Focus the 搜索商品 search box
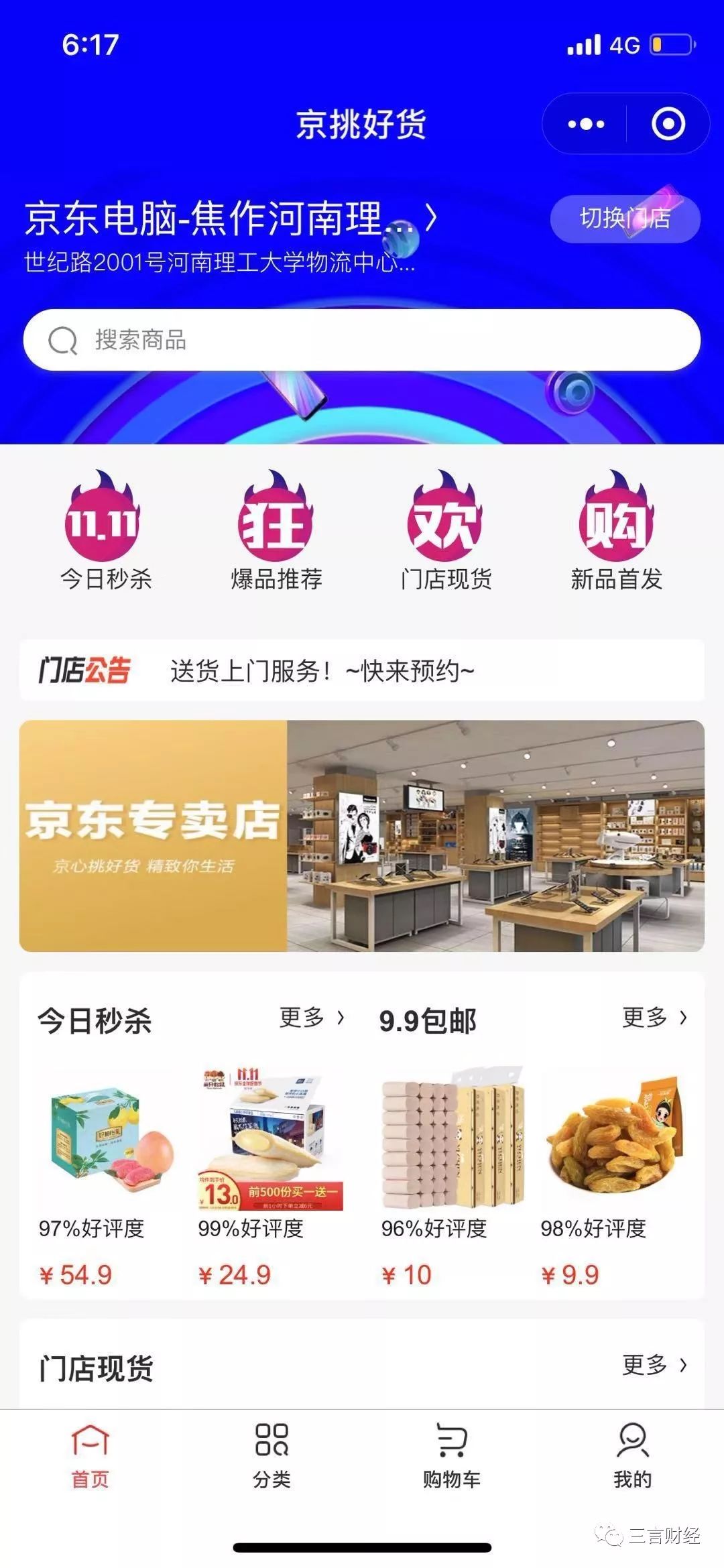This screenshot has width=724, height=1568. 362,340
